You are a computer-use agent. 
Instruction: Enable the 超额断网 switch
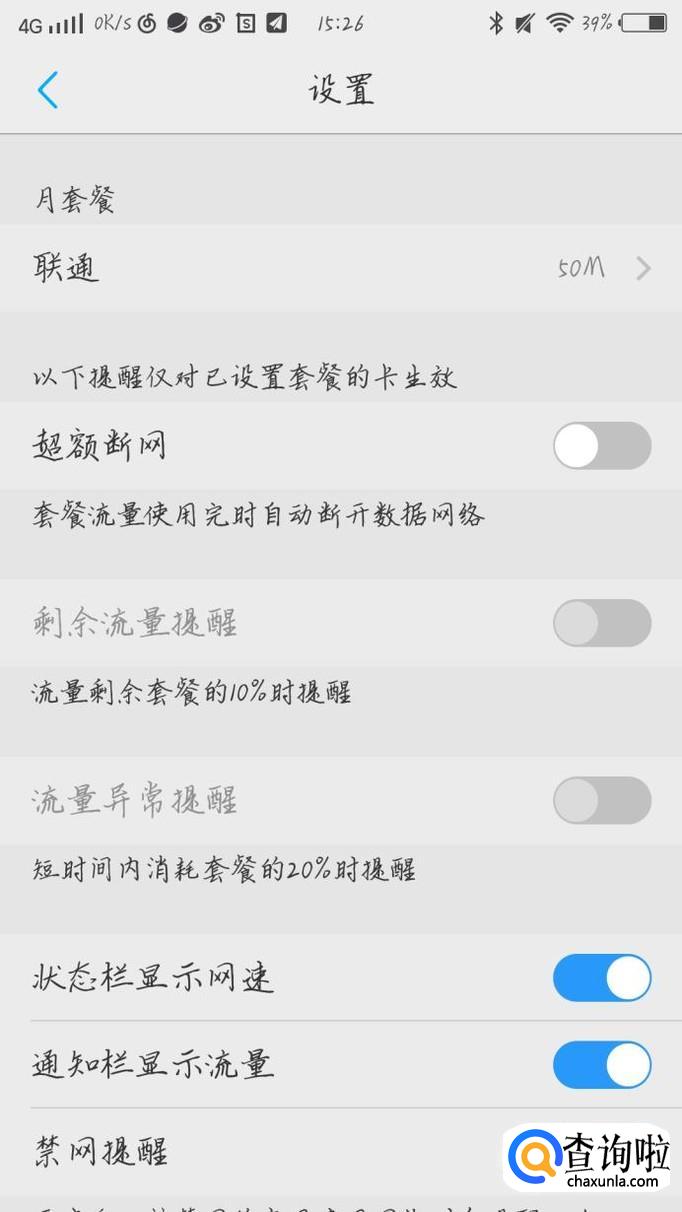click(601, 446)
